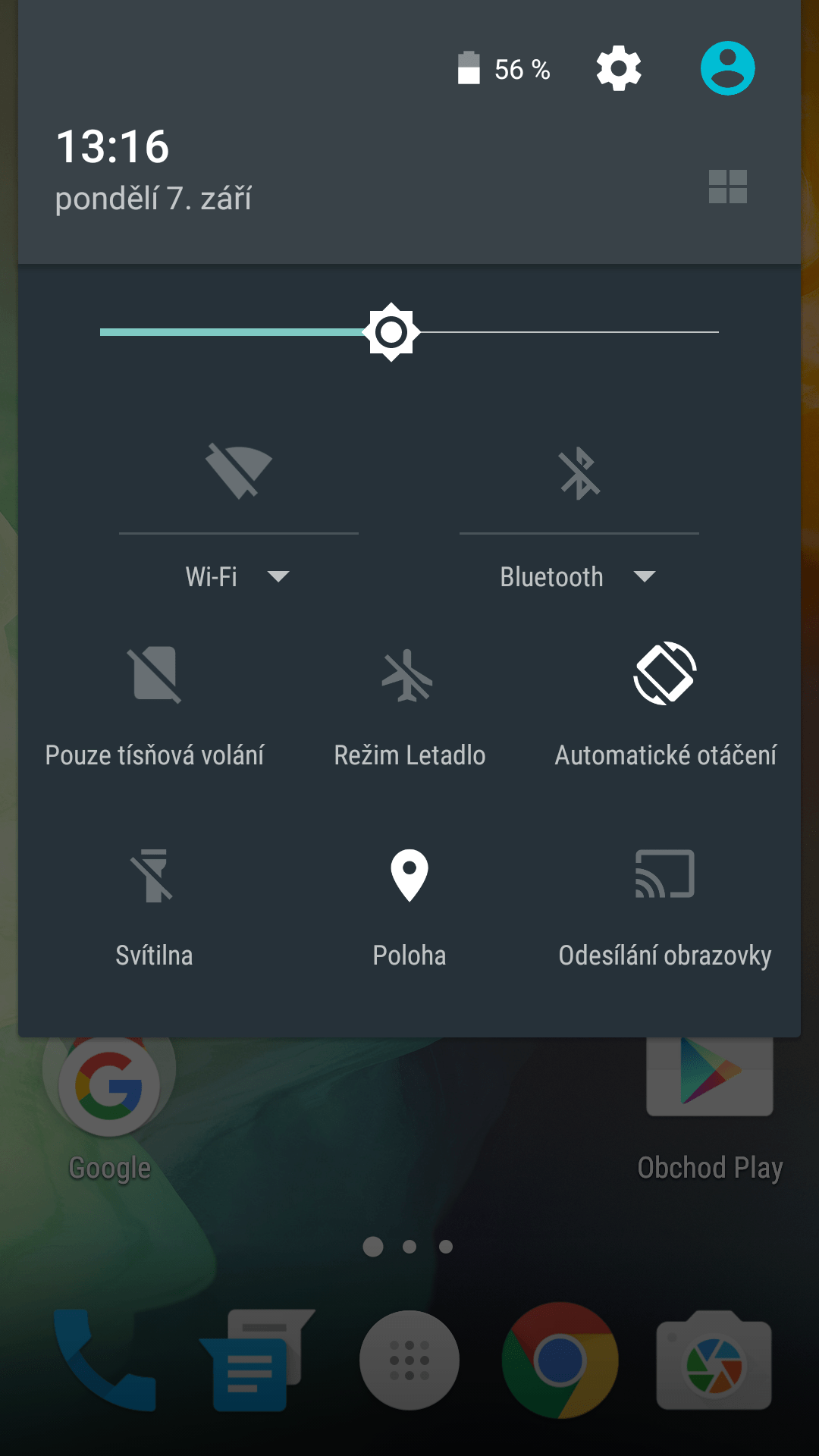Screen dimensions: 819x1456
Task: Expand the Wi-Fi dropdown label
Action: click(238, 577)
